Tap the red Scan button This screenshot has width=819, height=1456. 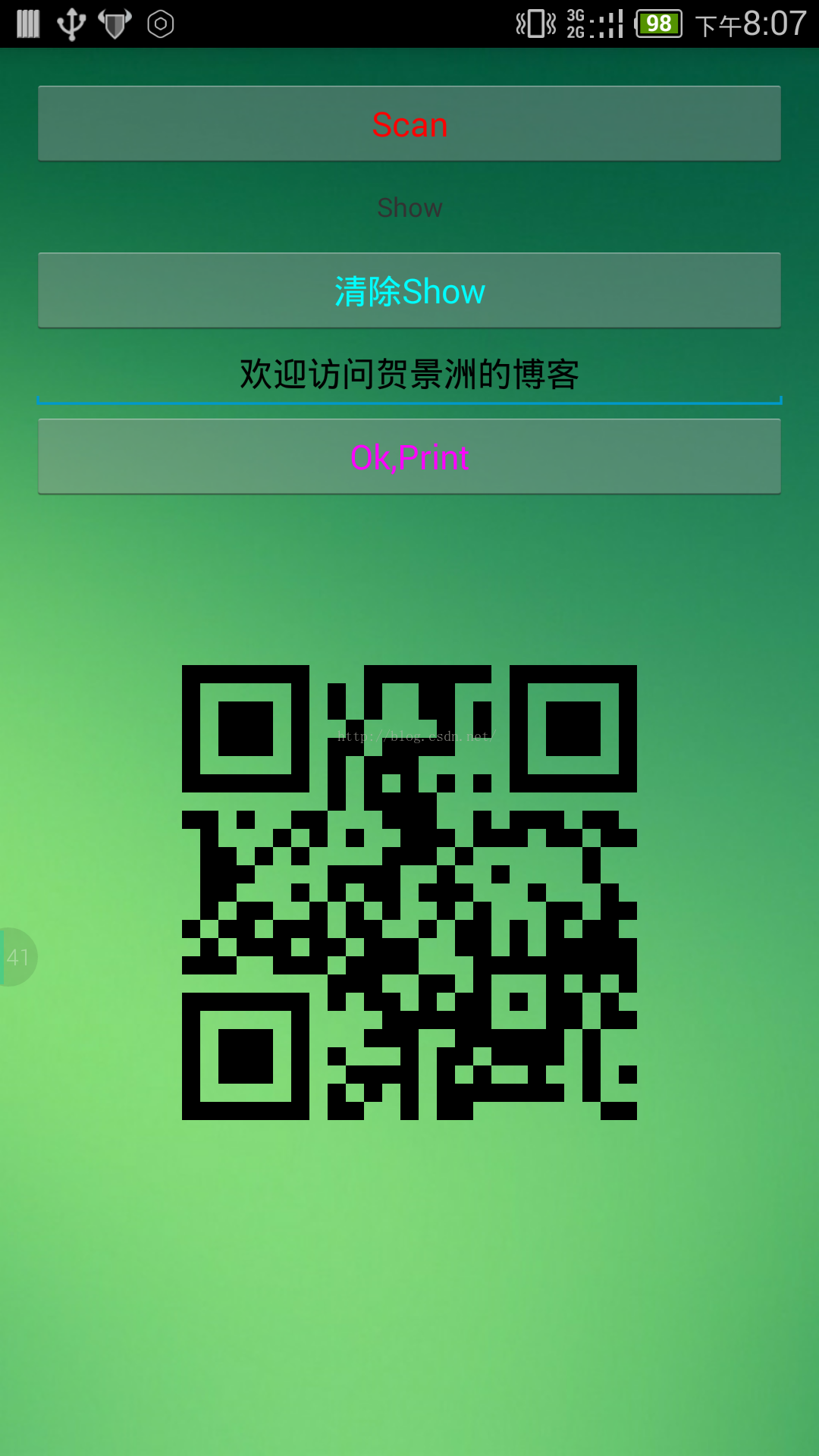tap(409, 124)
